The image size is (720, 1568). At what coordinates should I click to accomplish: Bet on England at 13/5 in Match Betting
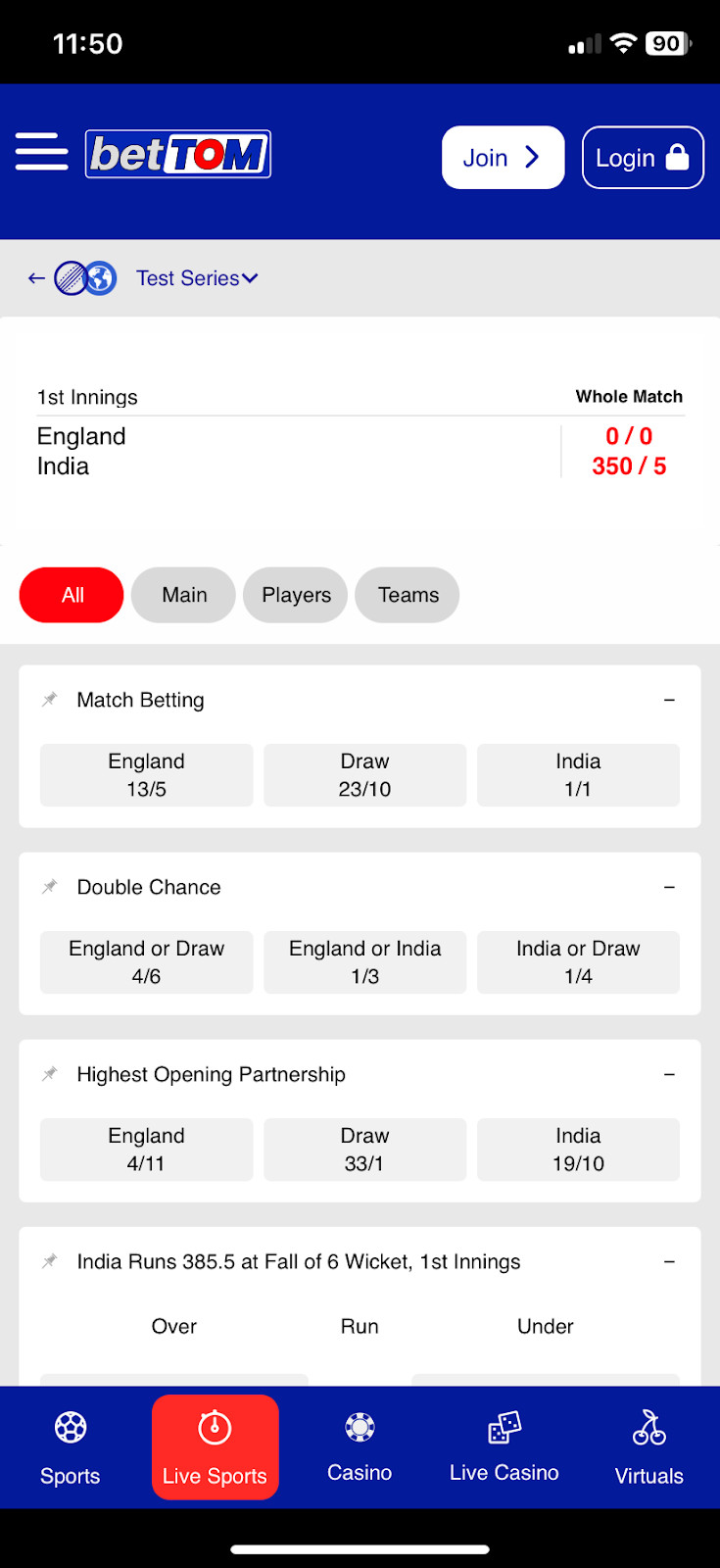[146, 775]
